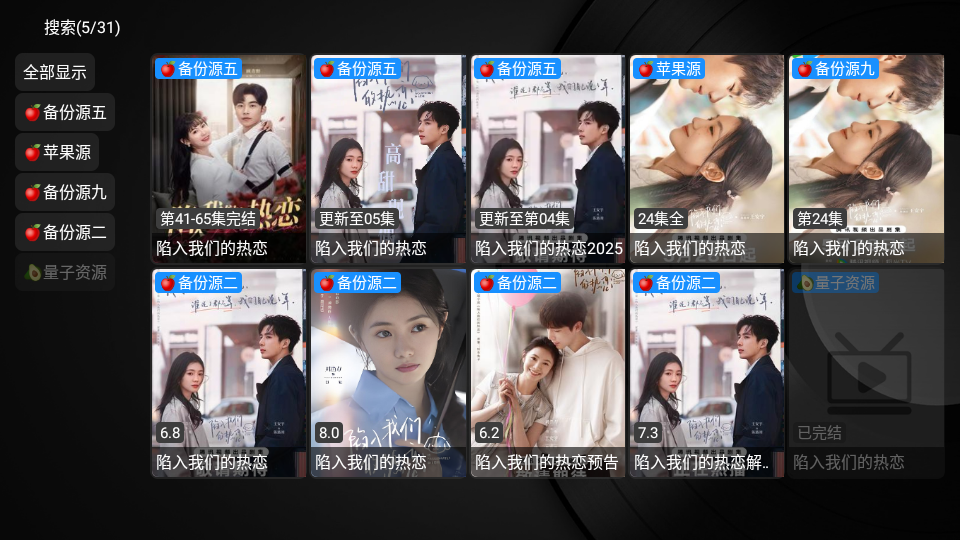Filter results by 备份源二
Screen dimensions: 960x540
click(65, 232)
